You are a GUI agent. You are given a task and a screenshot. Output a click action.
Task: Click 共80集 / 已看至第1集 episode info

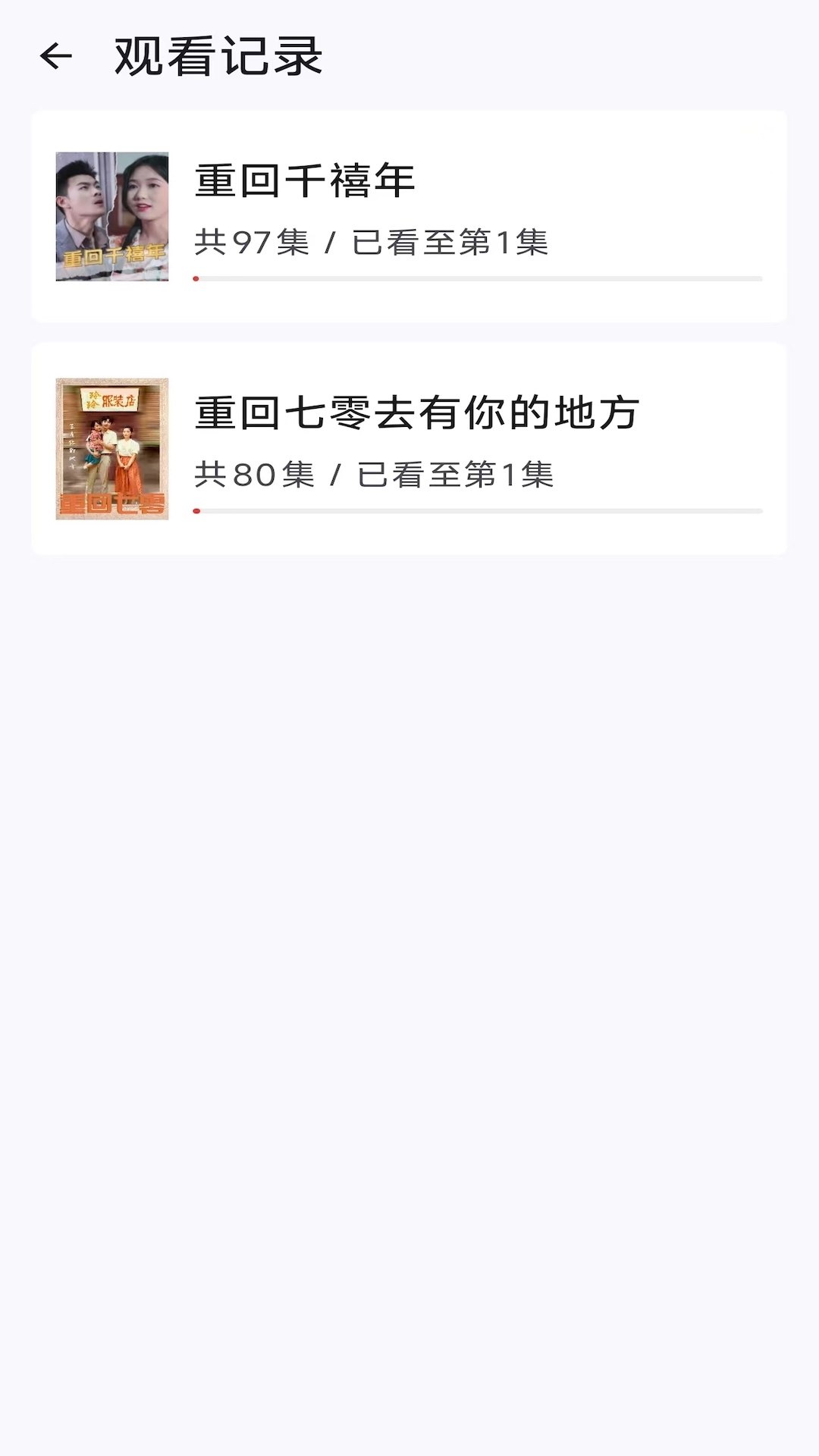pos(373,474)
